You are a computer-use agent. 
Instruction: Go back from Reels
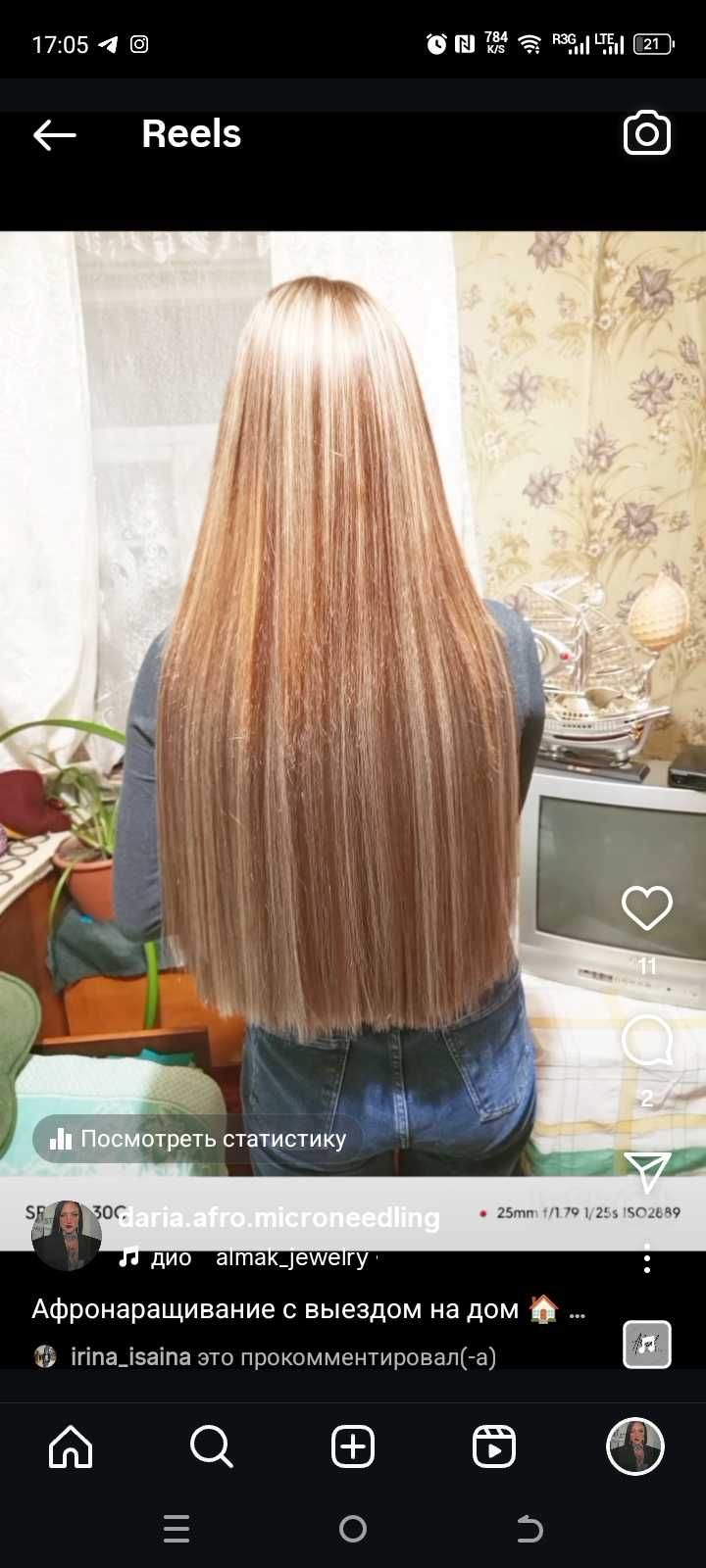[54, 135]
